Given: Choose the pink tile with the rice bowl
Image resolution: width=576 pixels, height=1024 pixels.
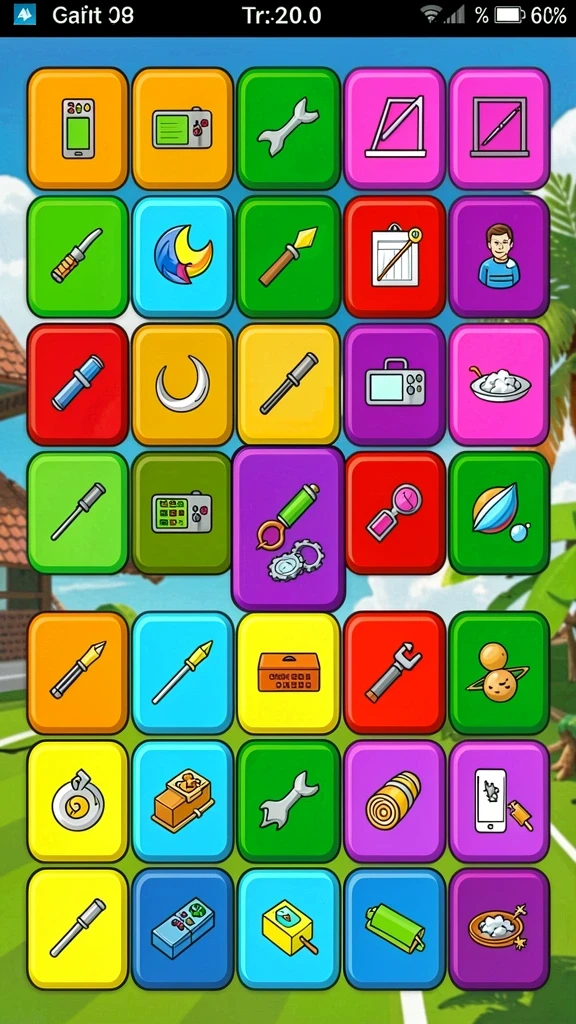Looking at the screenshot, I should [x=500, y=385].
